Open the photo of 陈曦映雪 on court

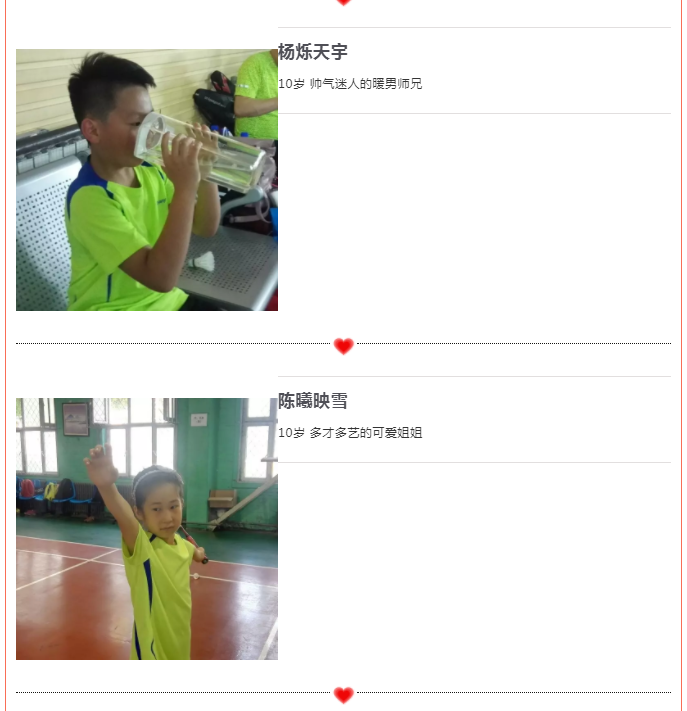click(x=147, y=529)
